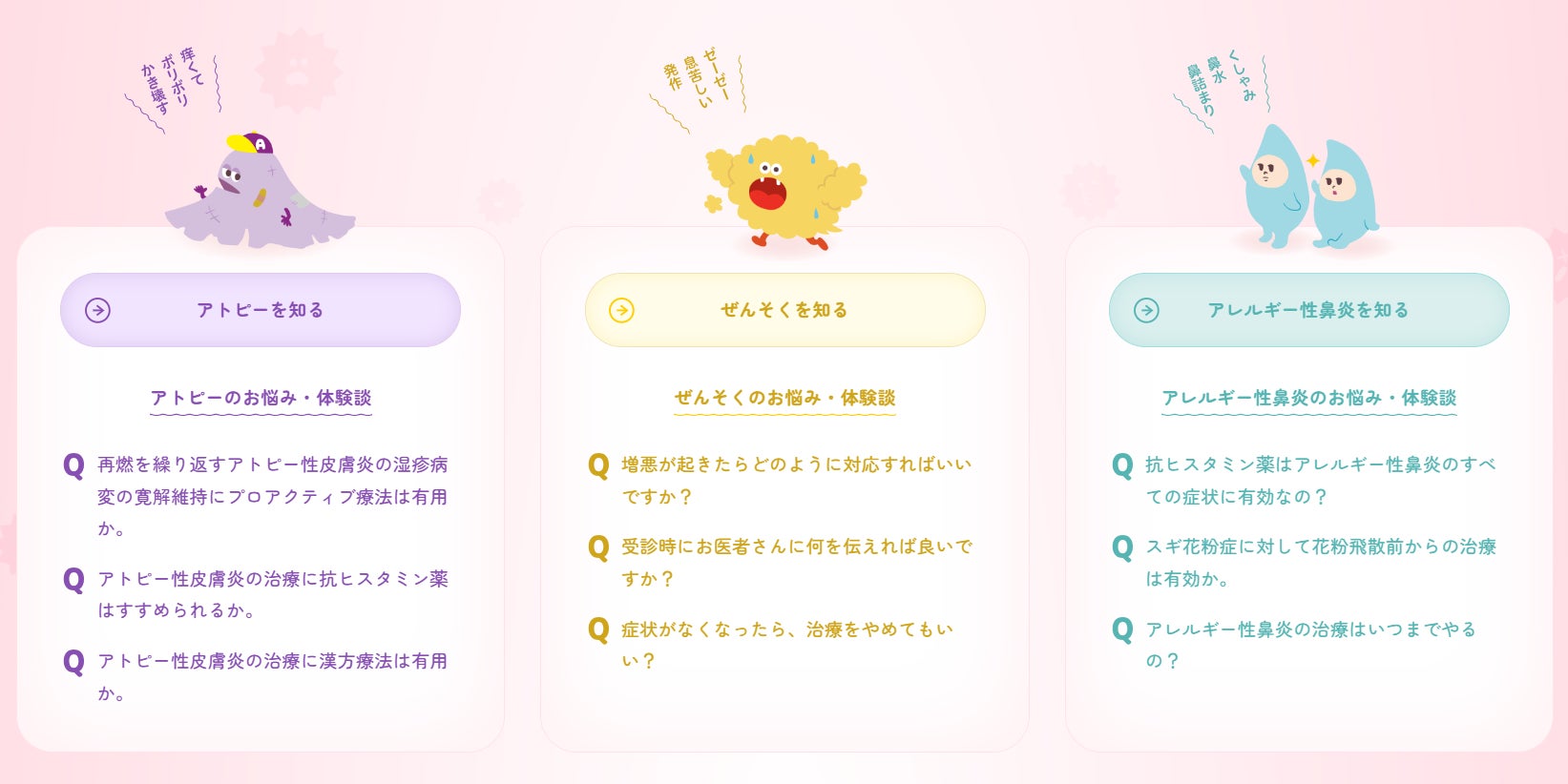Open the アトピーを知る button
The width and height of the screenshot is (1568, 784).
260,310
